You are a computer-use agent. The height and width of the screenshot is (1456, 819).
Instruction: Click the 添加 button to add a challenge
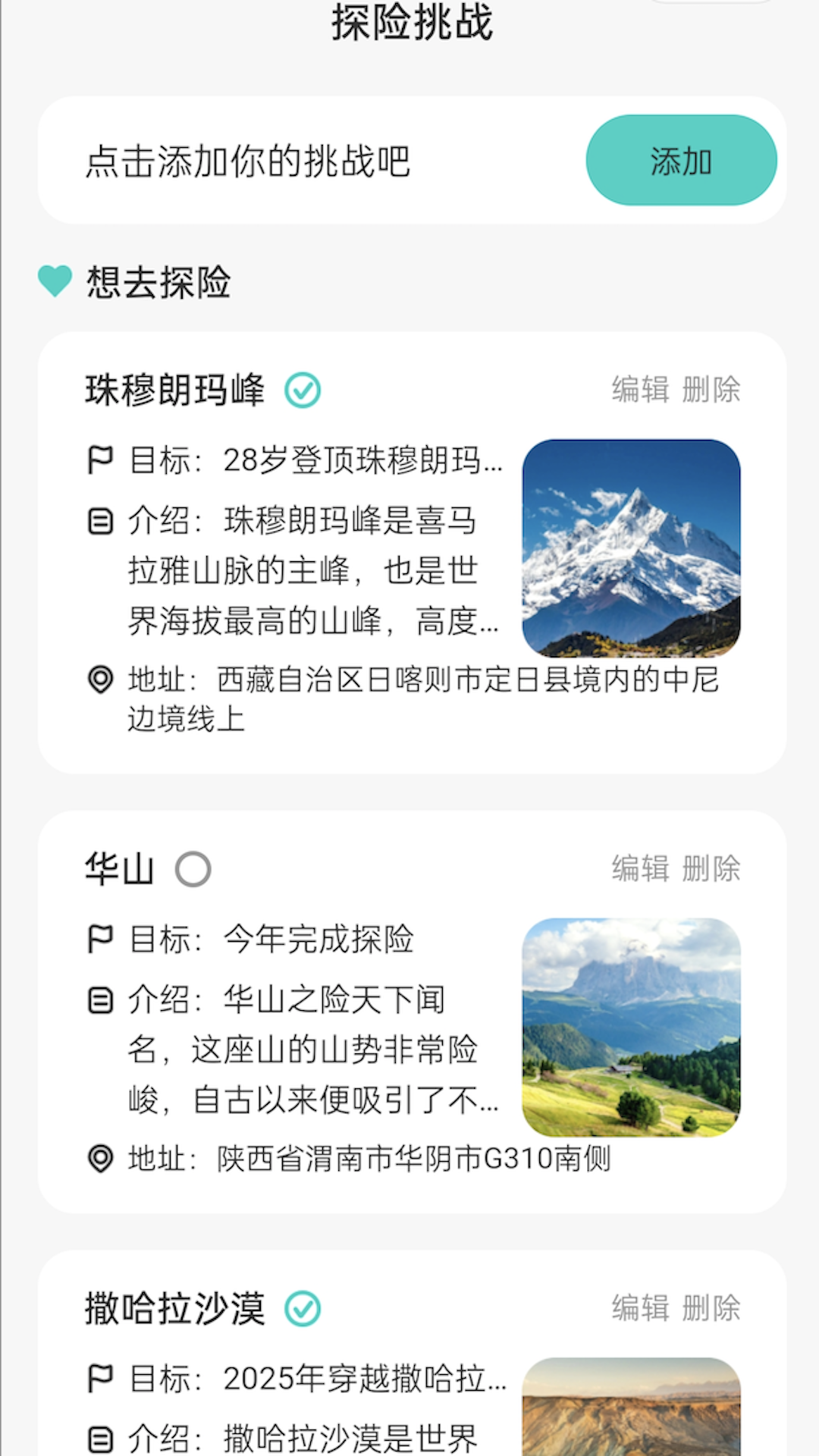click(681, 161)
